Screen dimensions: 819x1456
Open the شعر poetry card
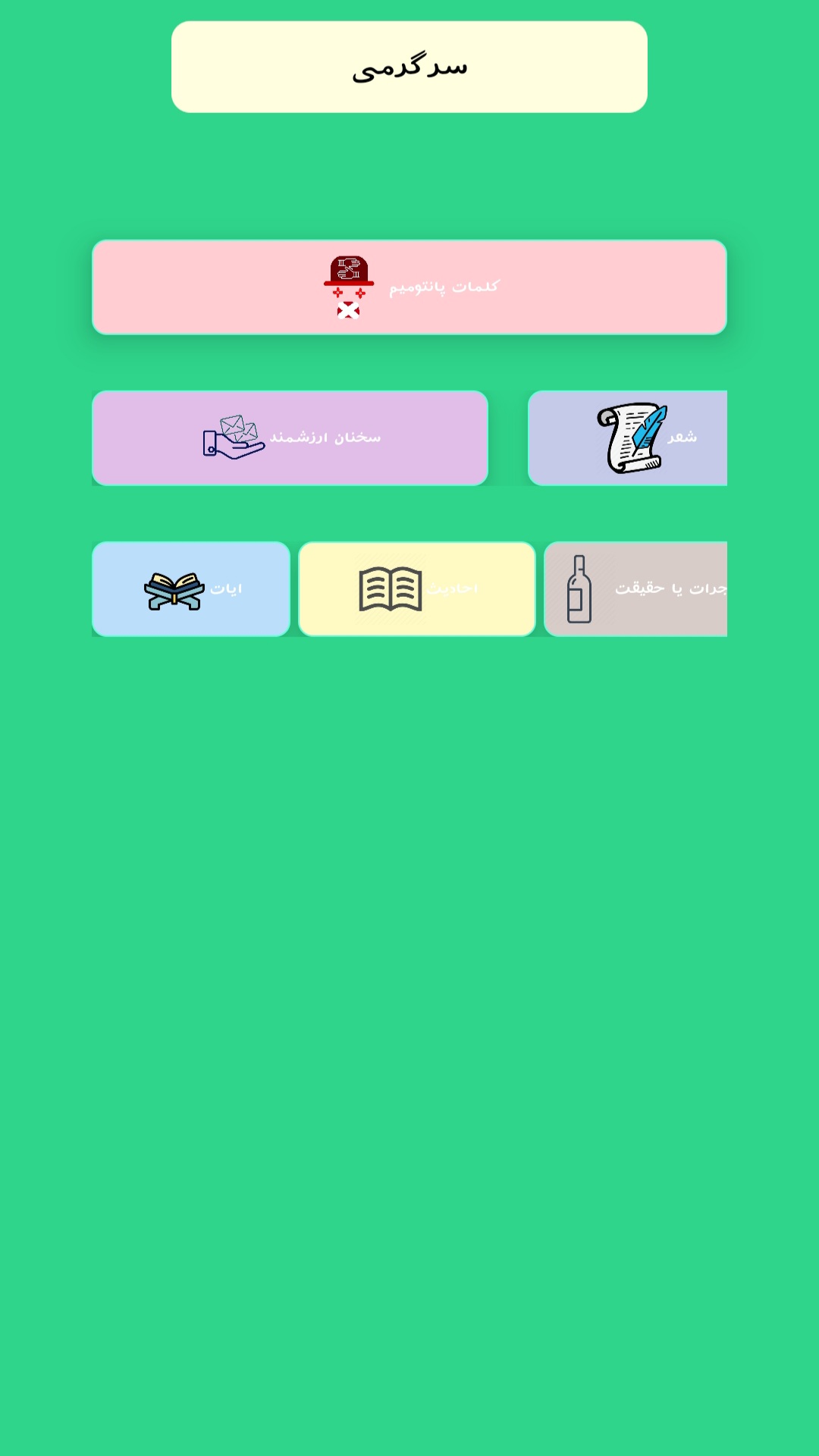click(x=628, y=438)
